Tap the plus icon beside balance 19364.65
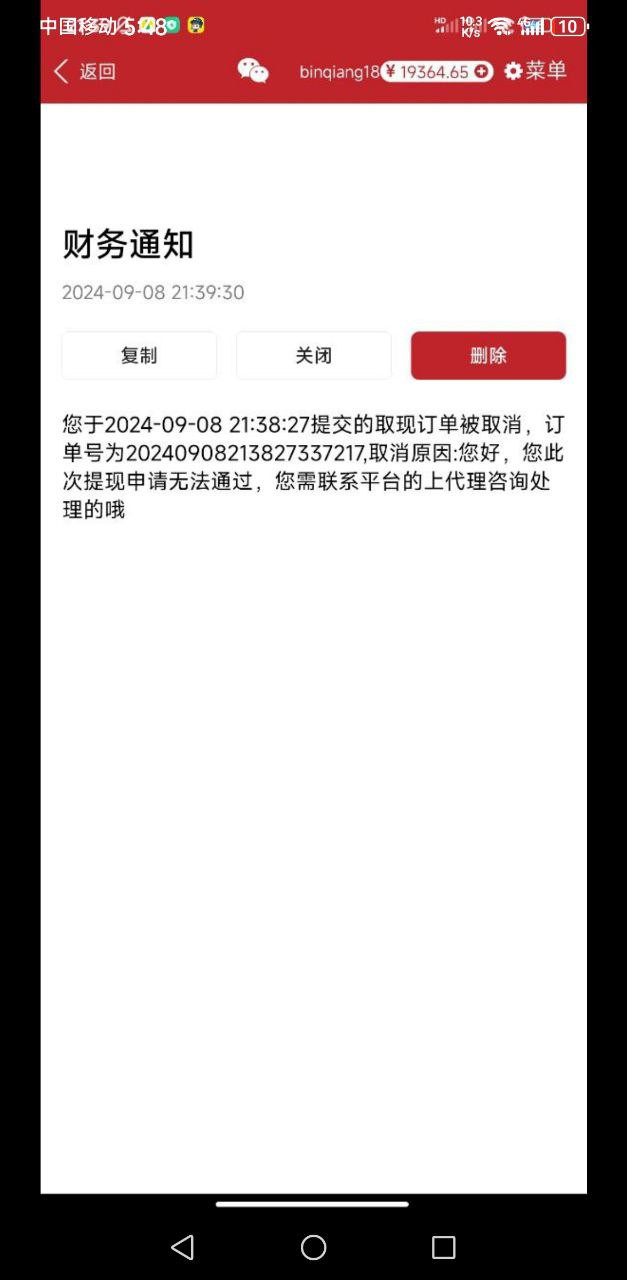Viewport: 627px width, 1280px height. [482, 71]
